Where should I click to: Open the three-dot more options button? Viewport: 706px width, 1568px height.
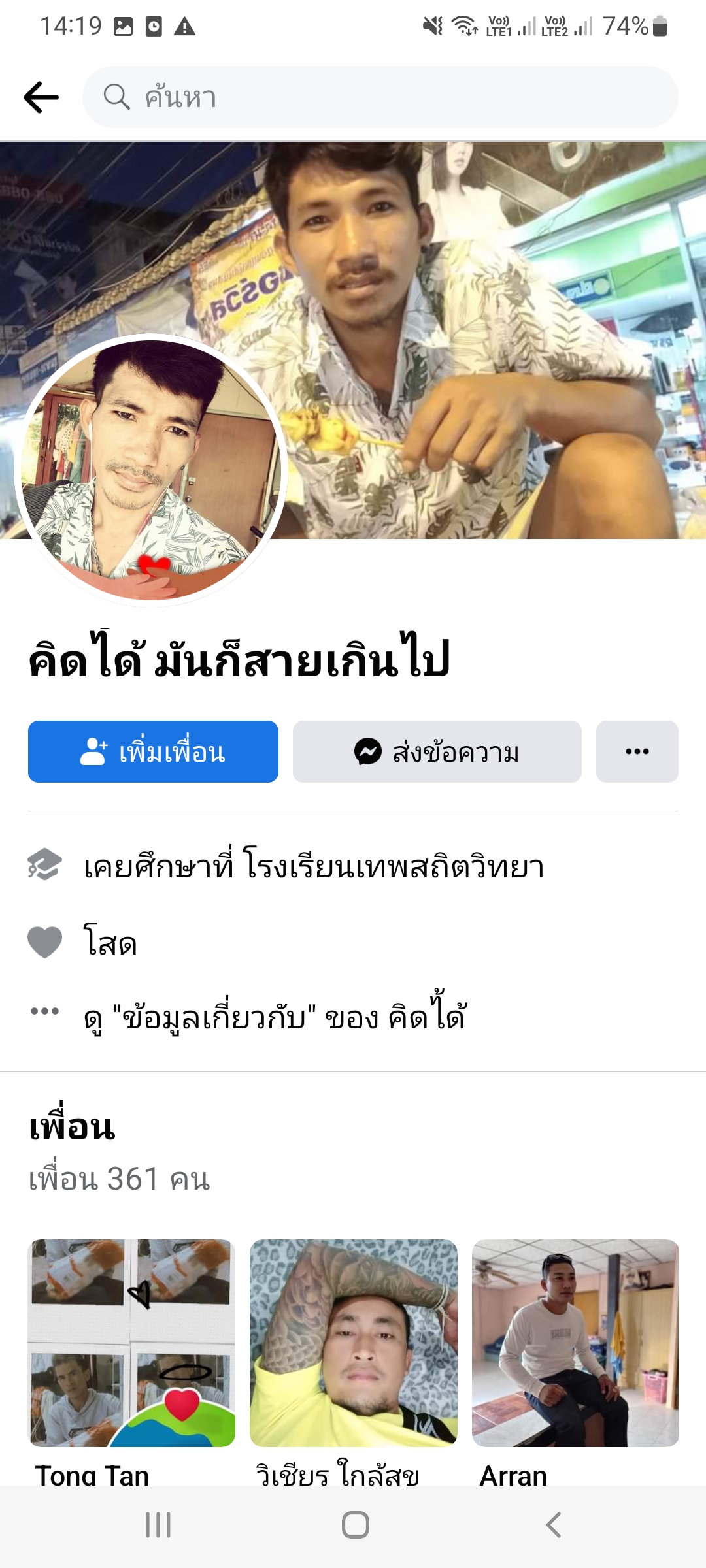[637, 752]
